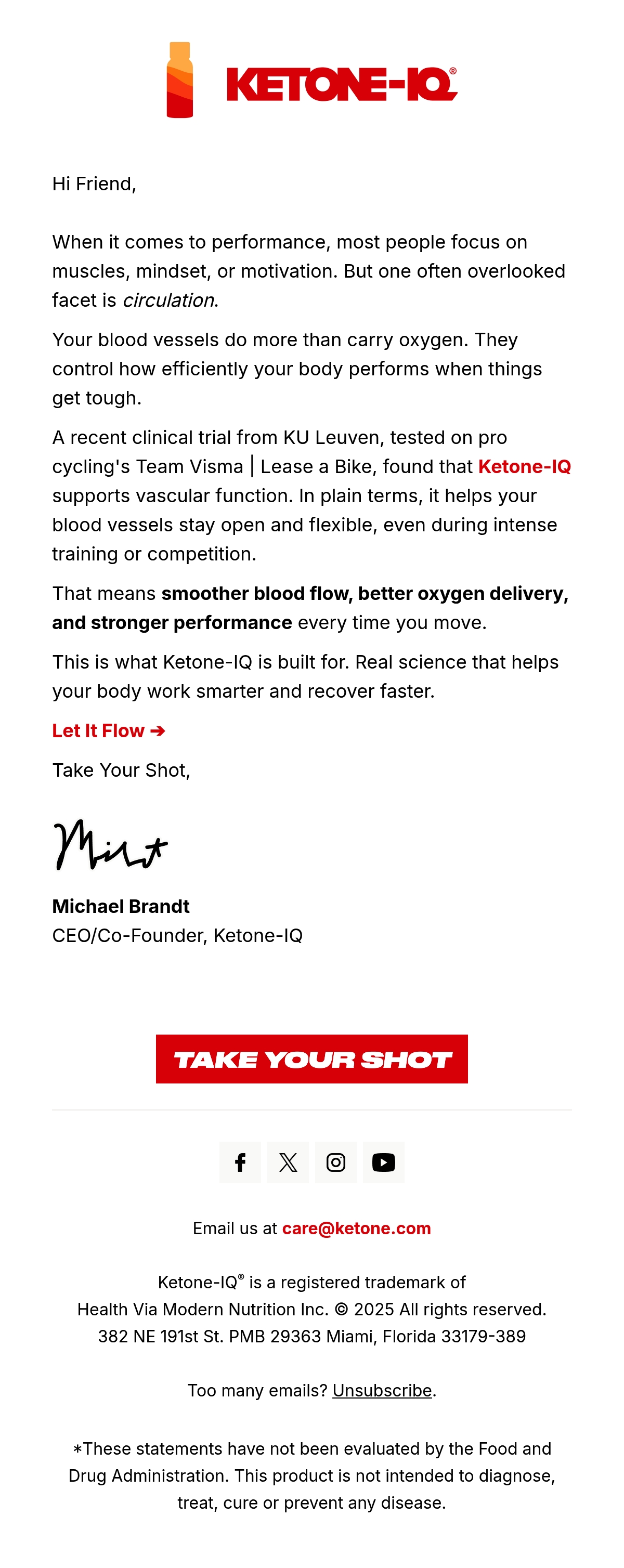Tap the Unsubscribe link

pyautogui.click(x=382, y=1390)
